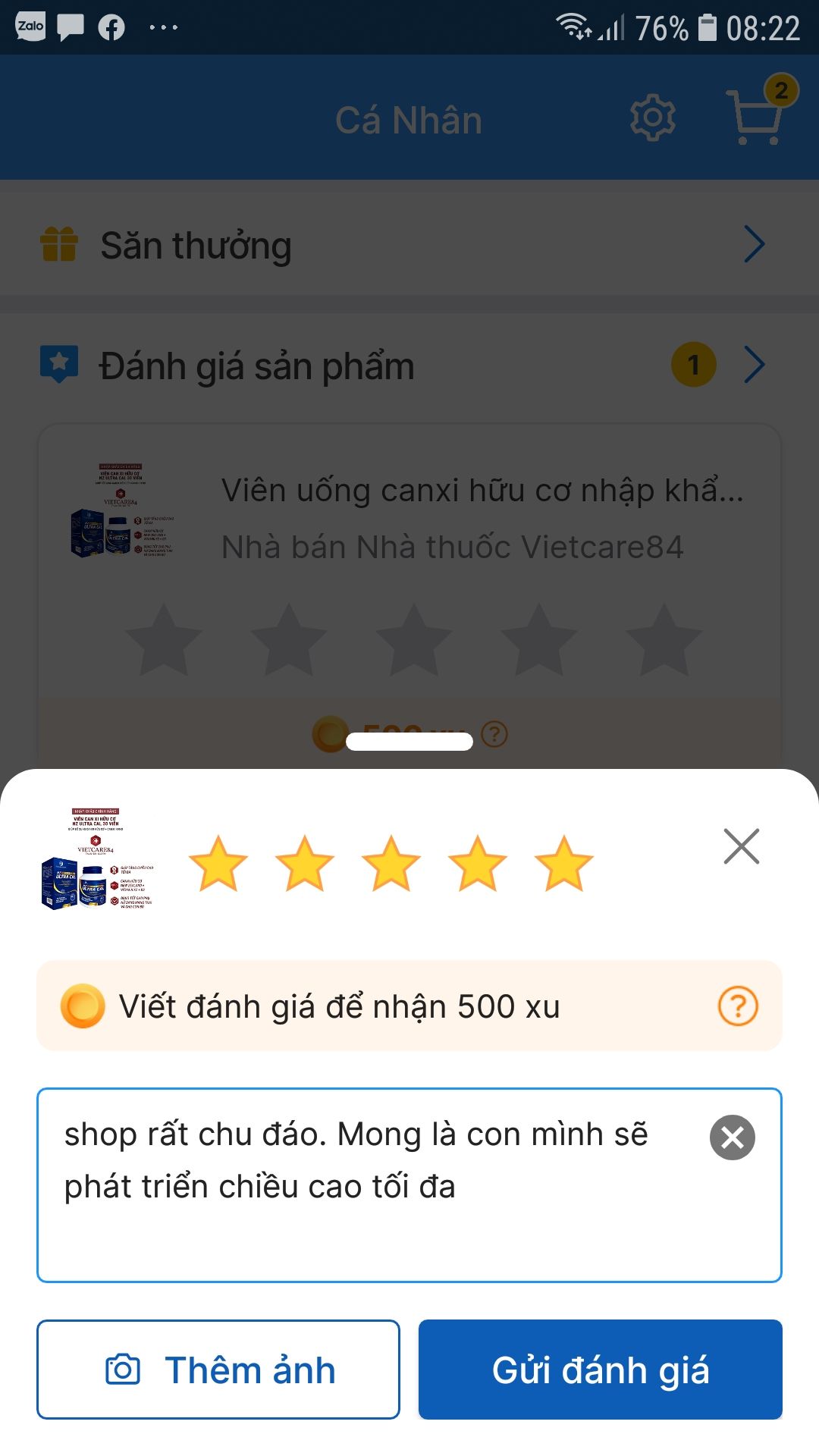This screenshot has height=1456, width=819.
Task: Click the gift icon next to Săn thưởng
Action: pos(58,244)
